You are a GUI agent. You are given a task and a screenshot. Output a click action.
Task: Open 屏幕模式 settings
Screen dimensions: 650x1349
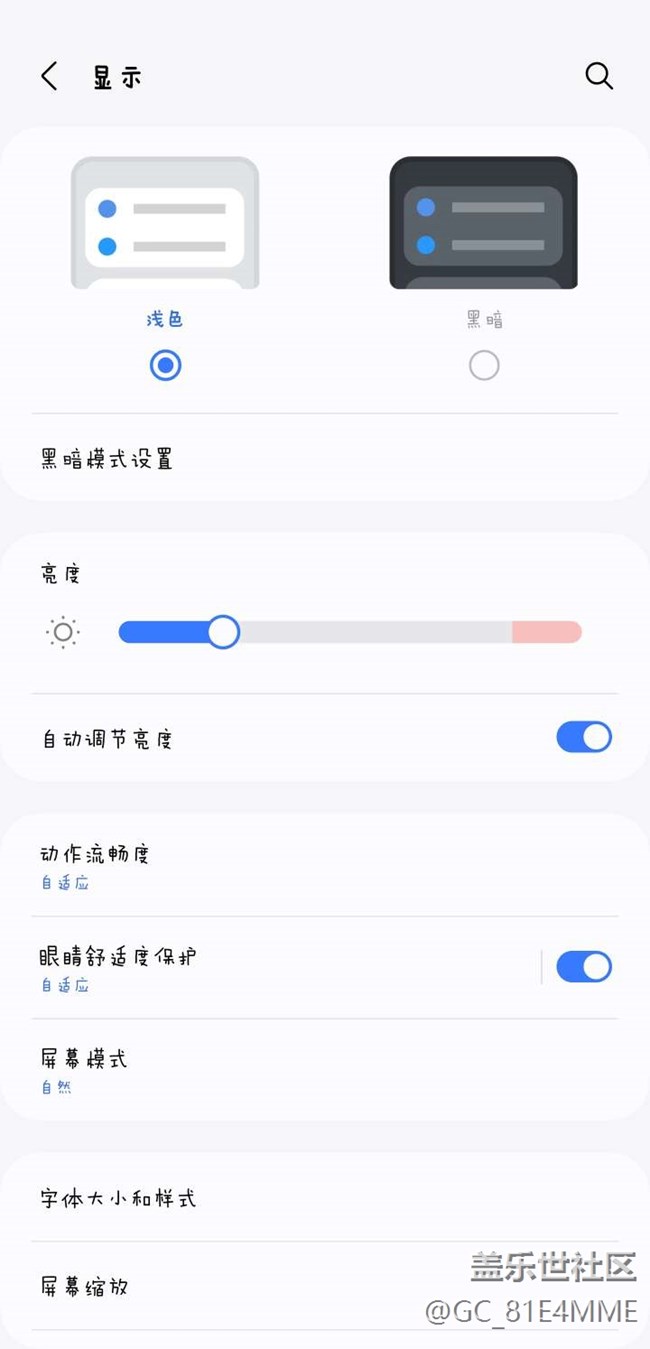click(x=325, y=1070)
